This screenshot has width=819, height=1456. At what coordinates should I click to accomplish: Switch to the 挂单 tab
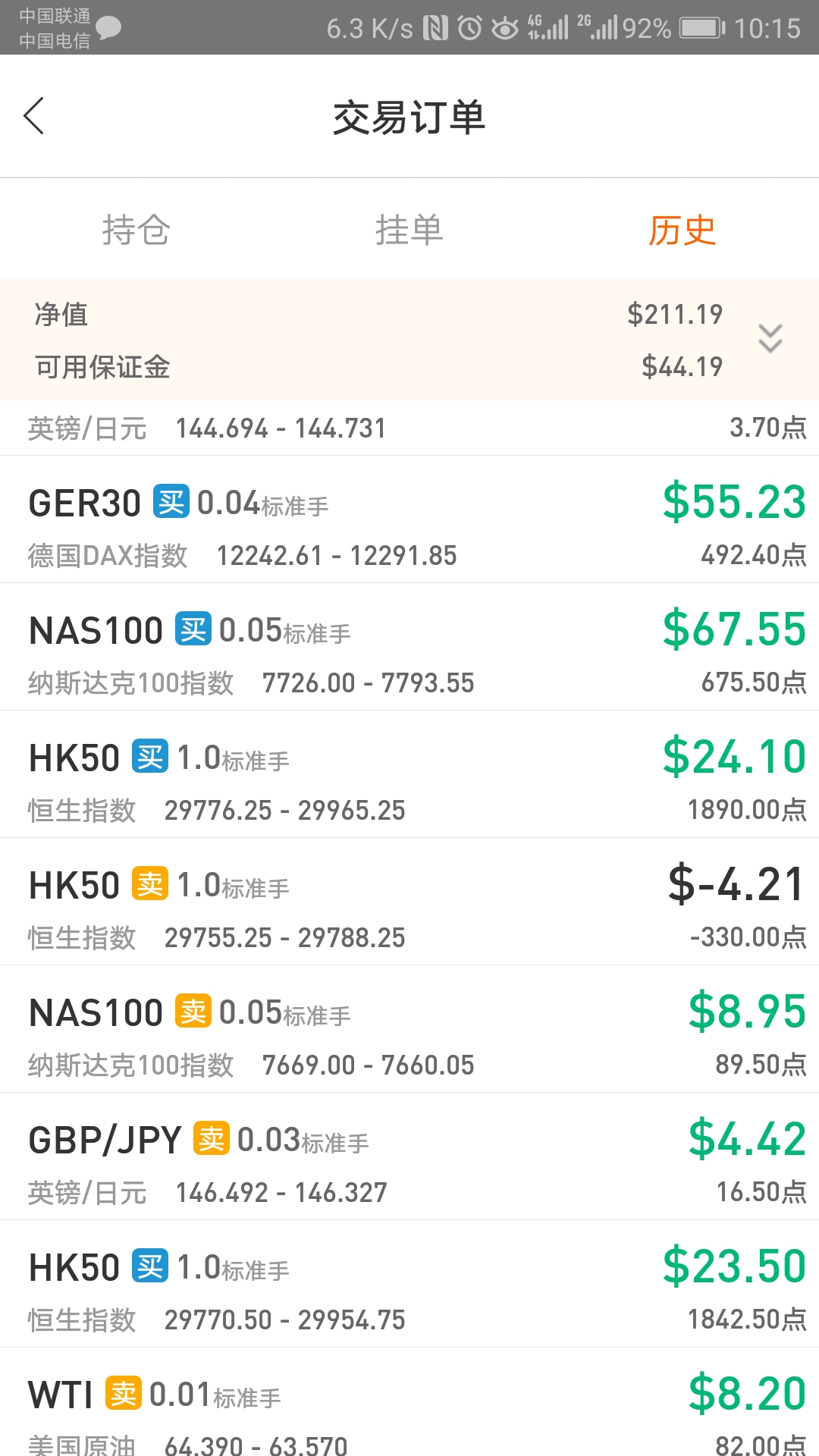click(409, 230)
